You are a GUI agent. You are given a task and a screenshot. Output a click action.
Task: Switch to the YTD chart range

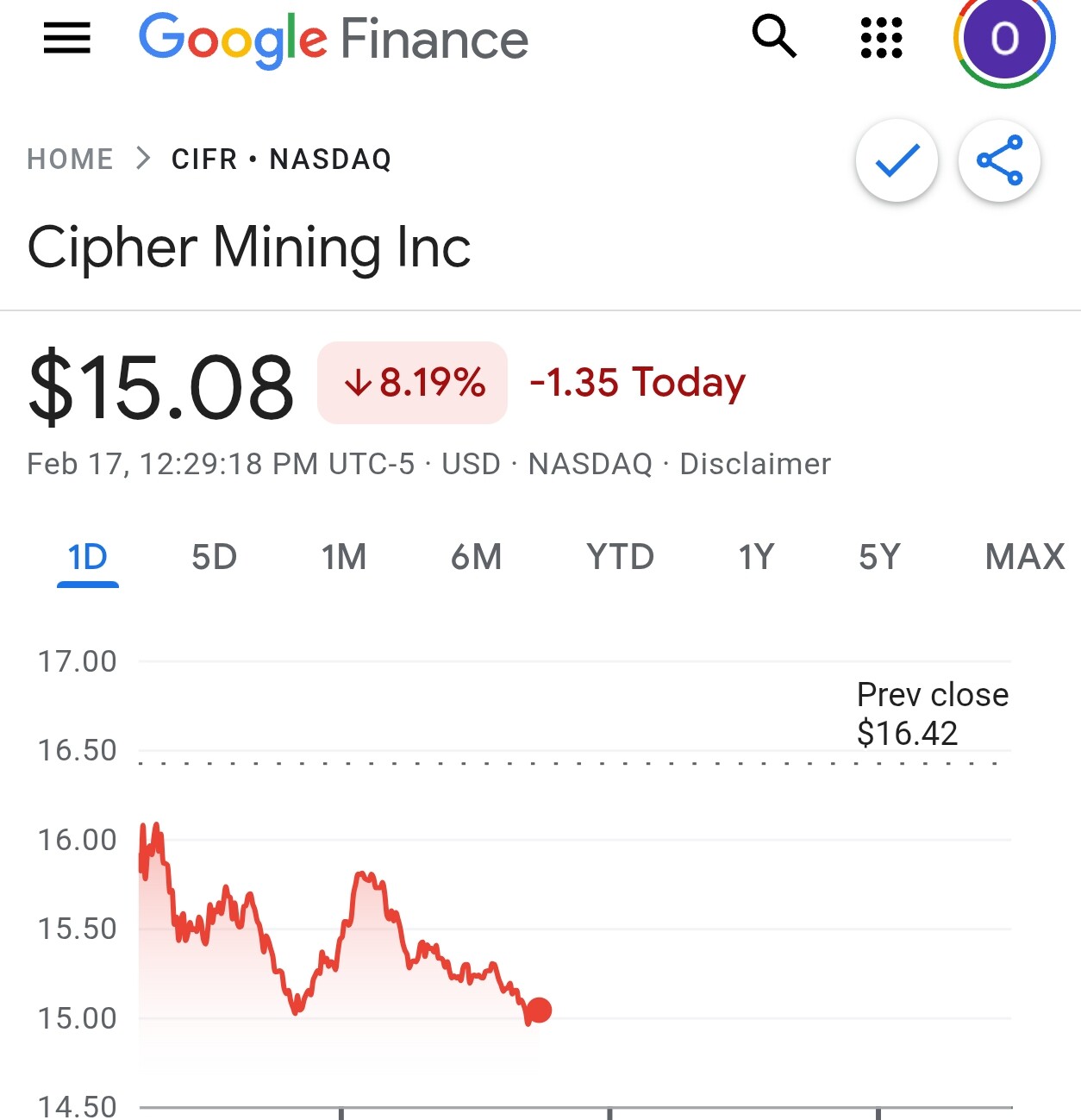tap(620, 557)
